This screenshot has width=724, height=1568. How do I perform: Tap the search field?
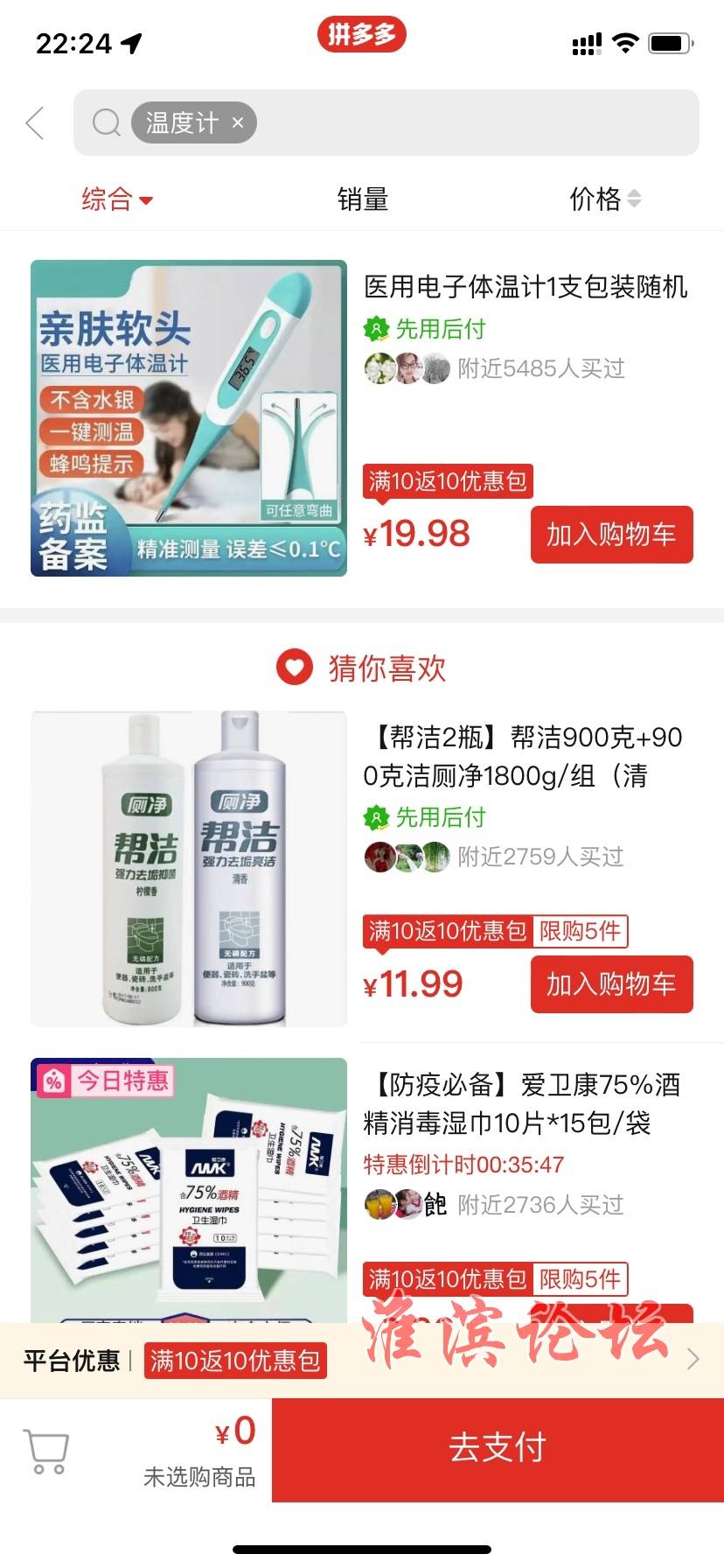[x=472, y=123]
